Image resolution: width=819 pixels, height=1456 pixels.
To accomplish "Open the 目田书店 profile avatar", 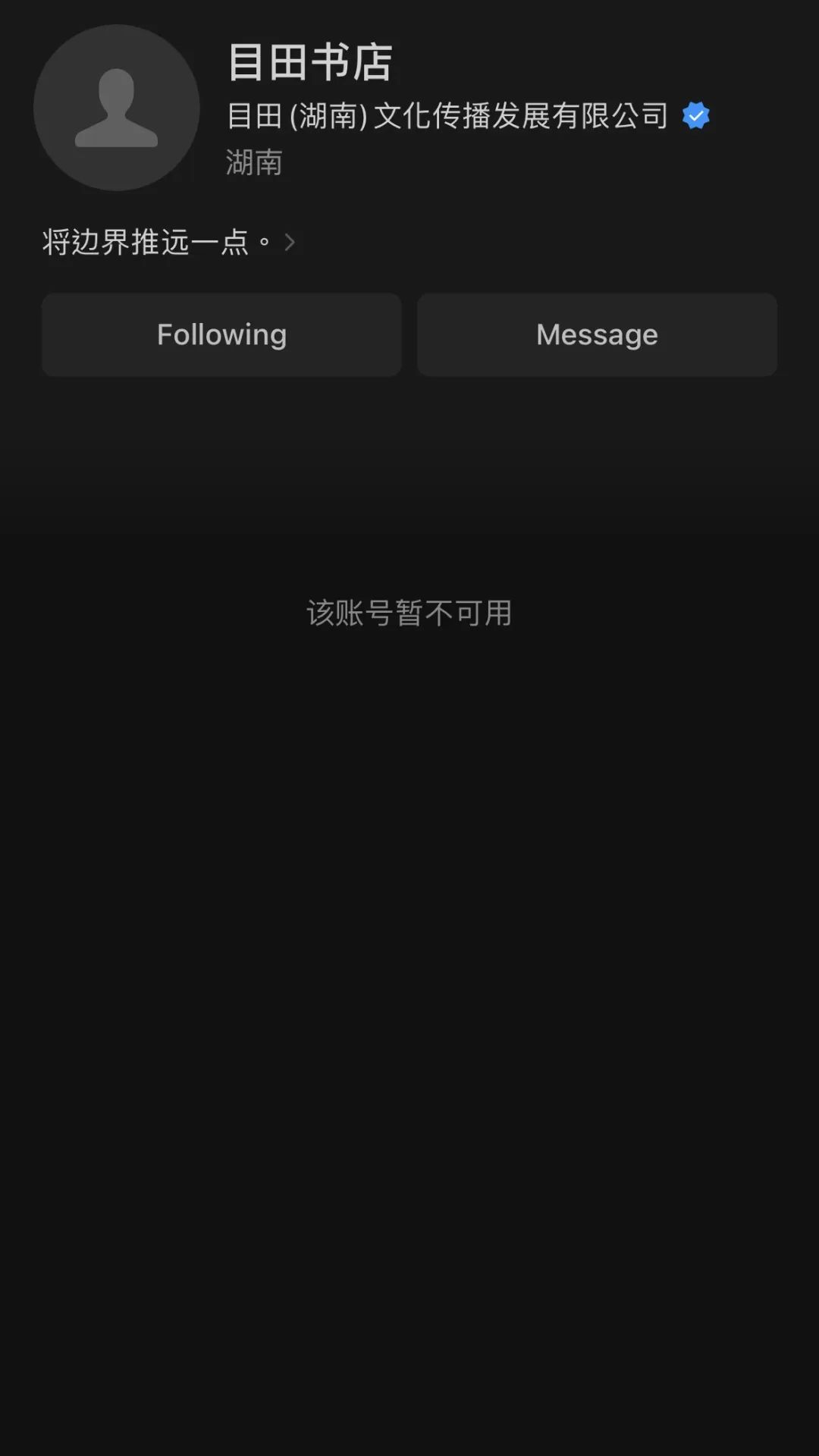I will [x=117, y=108].
